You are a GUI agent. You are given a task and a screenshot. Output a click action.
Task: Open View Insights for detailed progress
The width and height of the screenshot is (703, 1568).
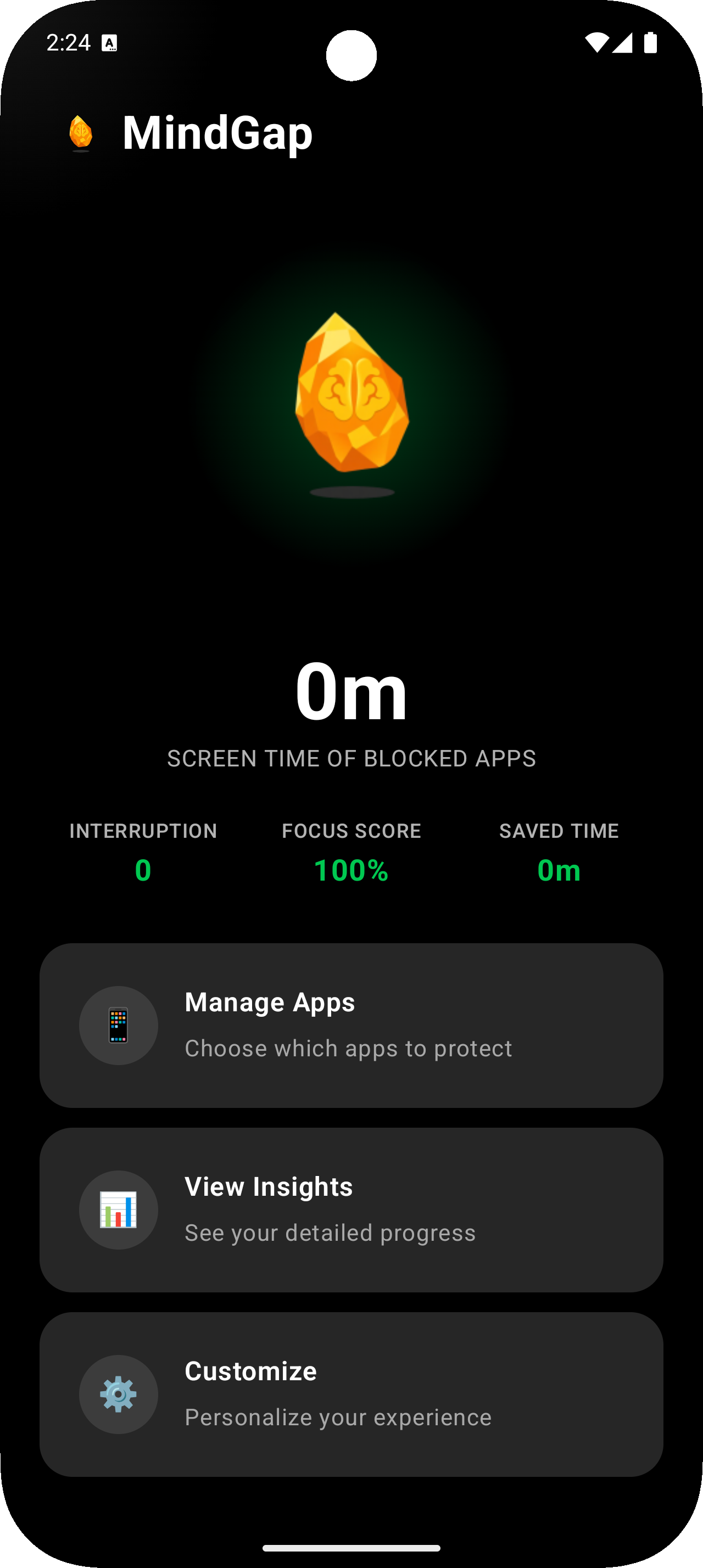(351, 1209)
